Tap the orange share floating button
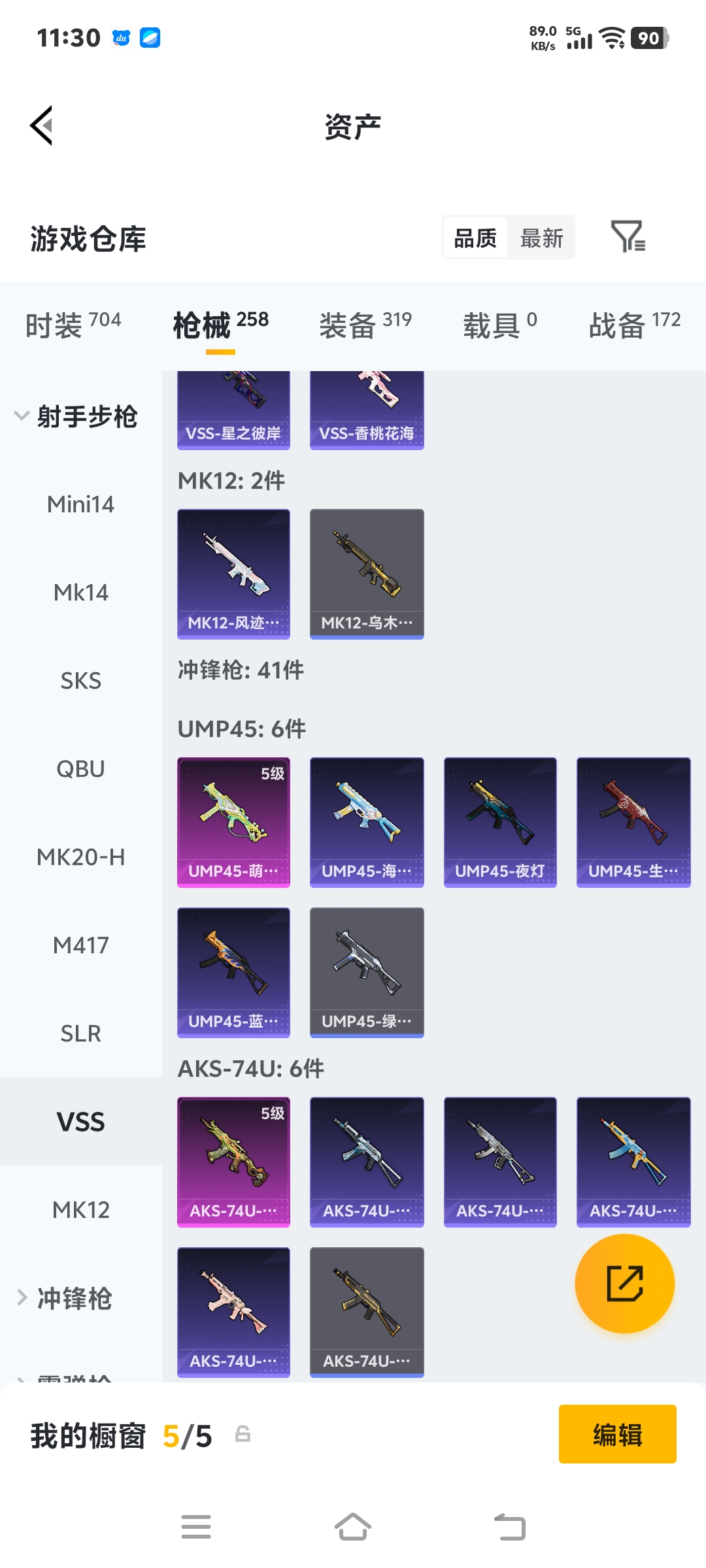Viewport: 706px width, 1568px height. (x=625, y=1283)
